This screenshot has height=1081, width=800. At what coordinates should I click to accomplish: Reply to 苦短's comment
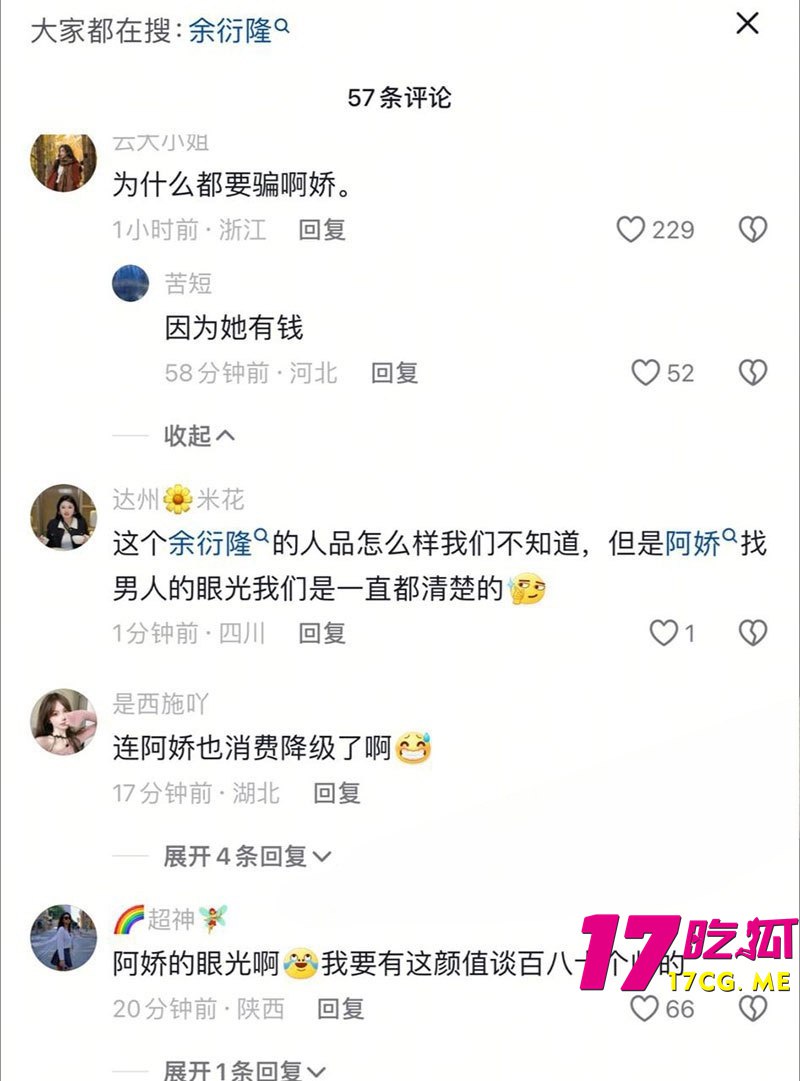394,373
